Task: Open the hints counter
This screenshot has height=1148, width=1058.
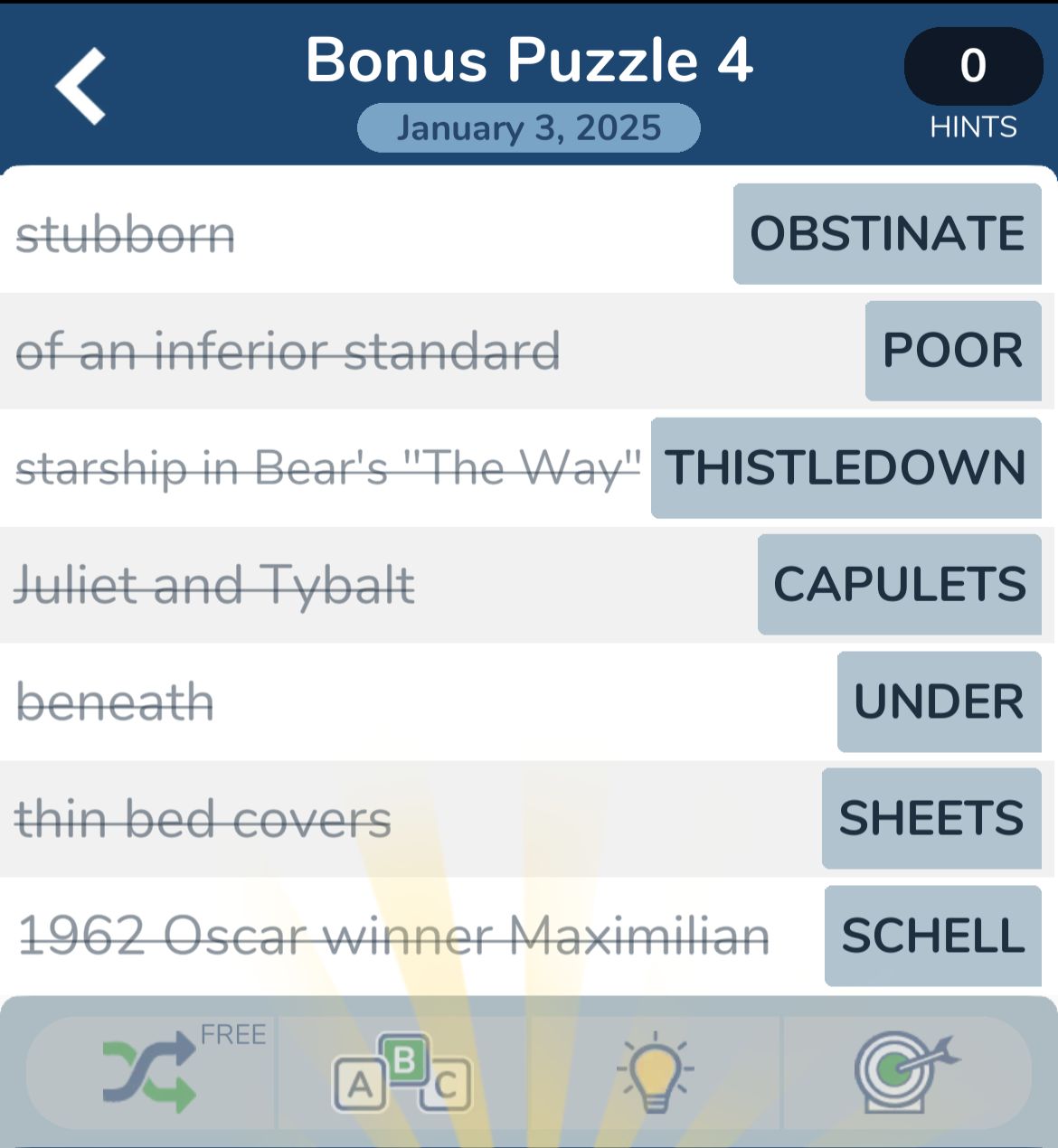Action: [x=973, y=68]
